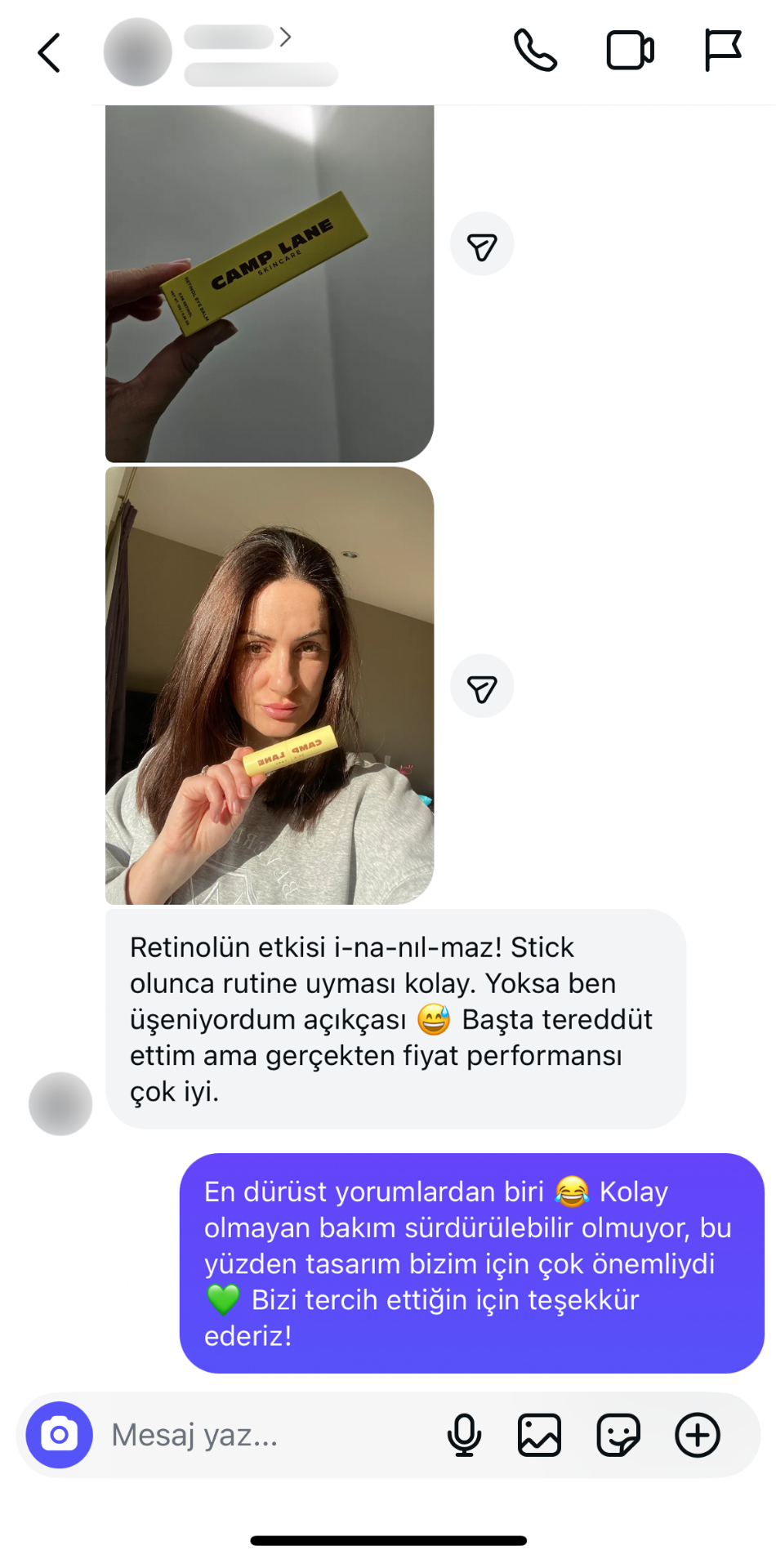
Task: Pick an image from the gallery
Action: coord(539,1435)
